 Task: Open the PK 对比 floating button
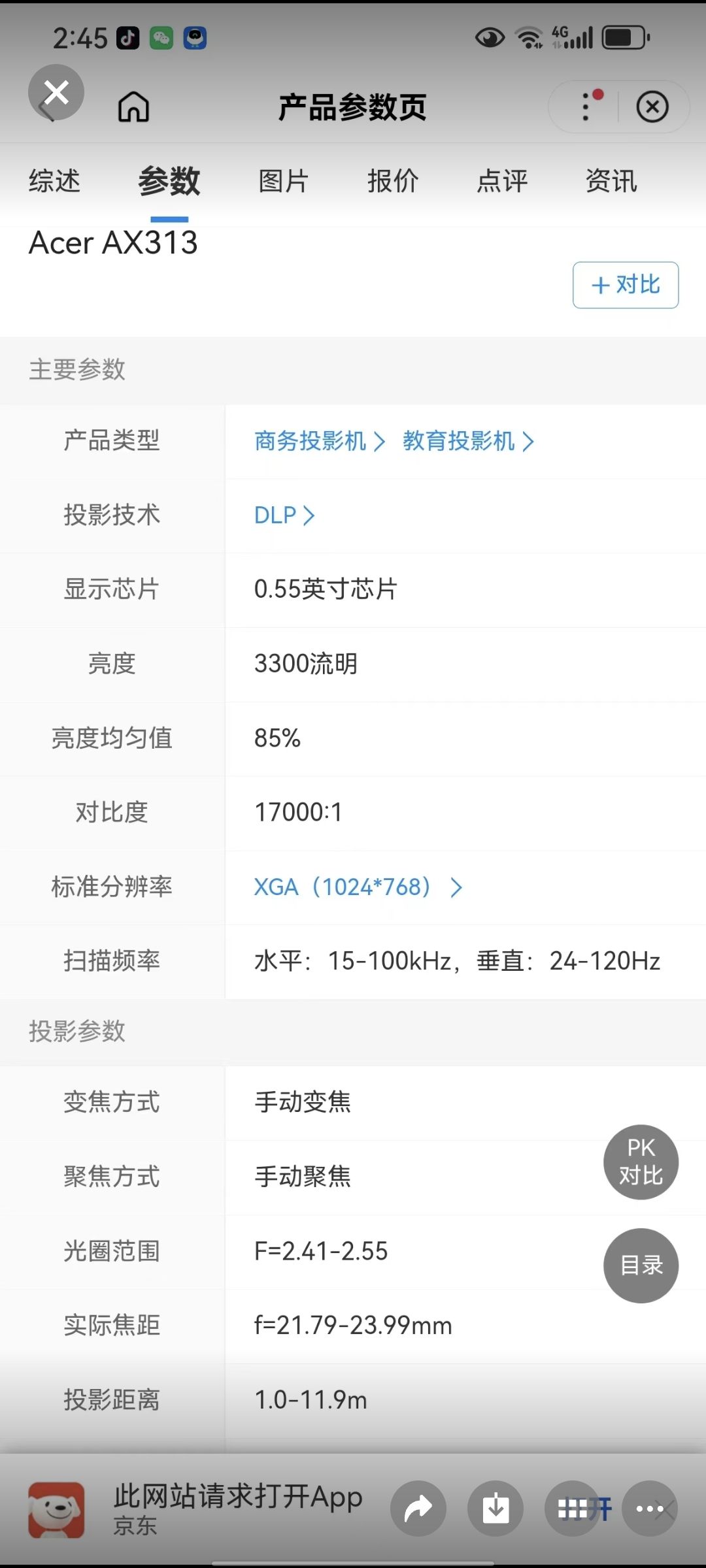click(x=641, y=1162)
